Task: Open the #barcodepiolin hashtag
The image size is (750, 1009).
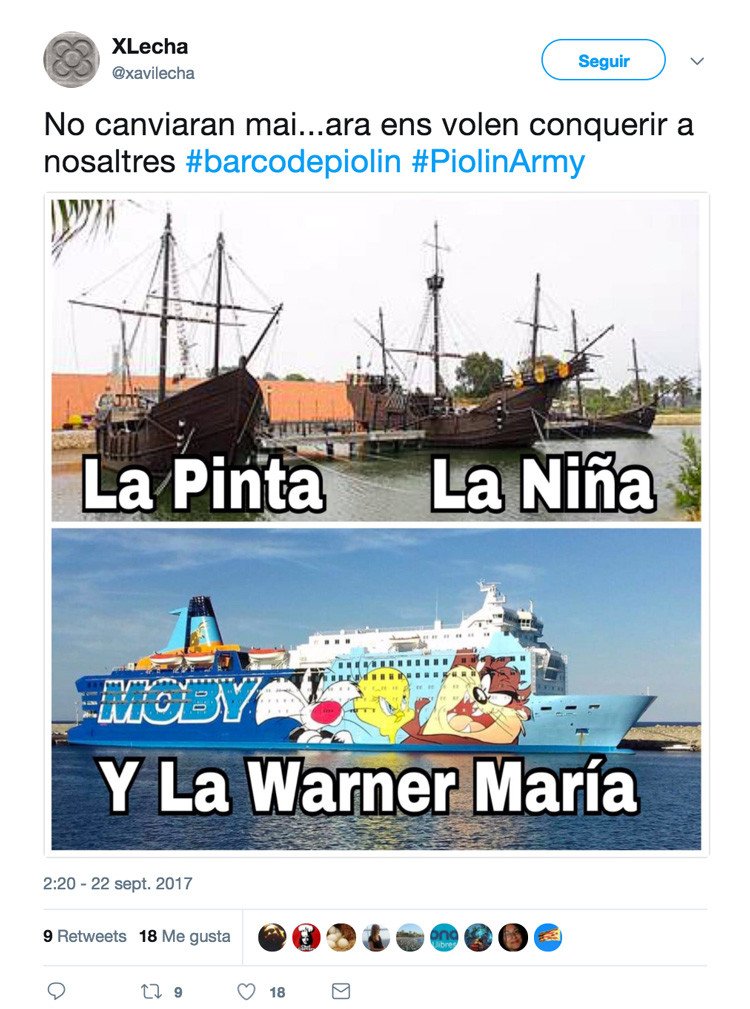Action: tap(293, 162)
